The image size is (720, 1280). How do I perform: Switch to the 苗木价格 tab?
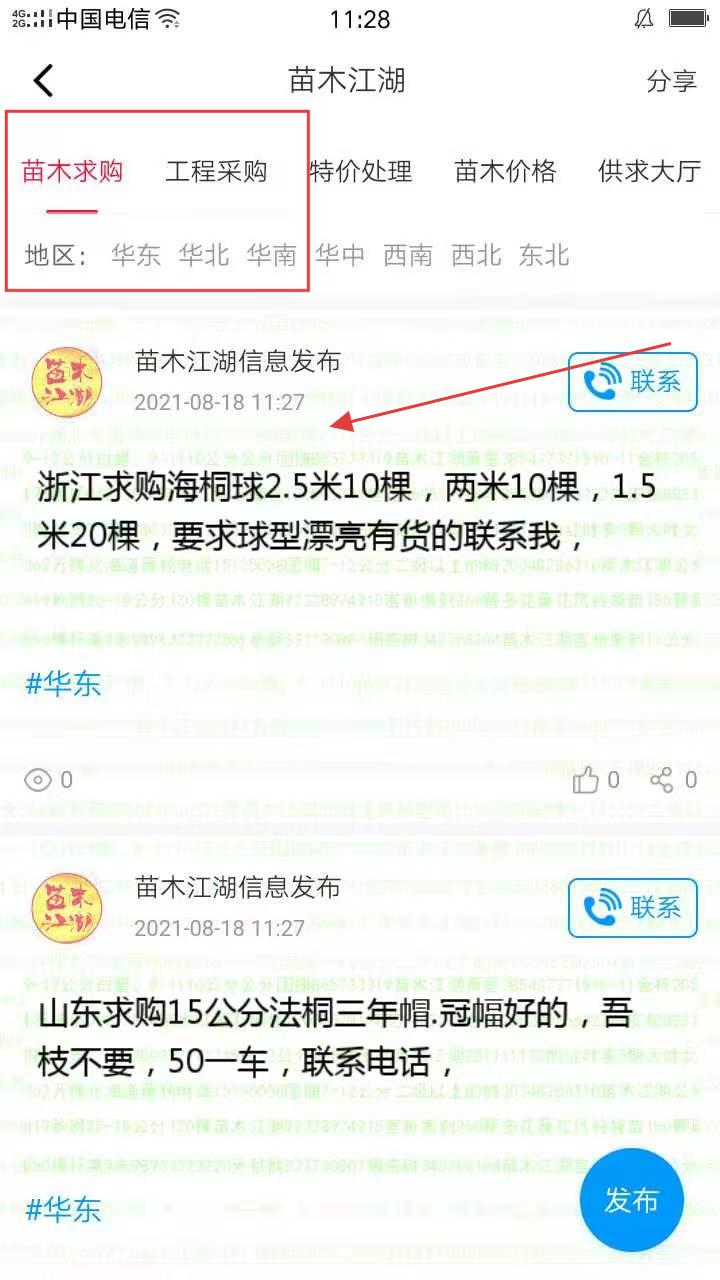pos(505,171)
